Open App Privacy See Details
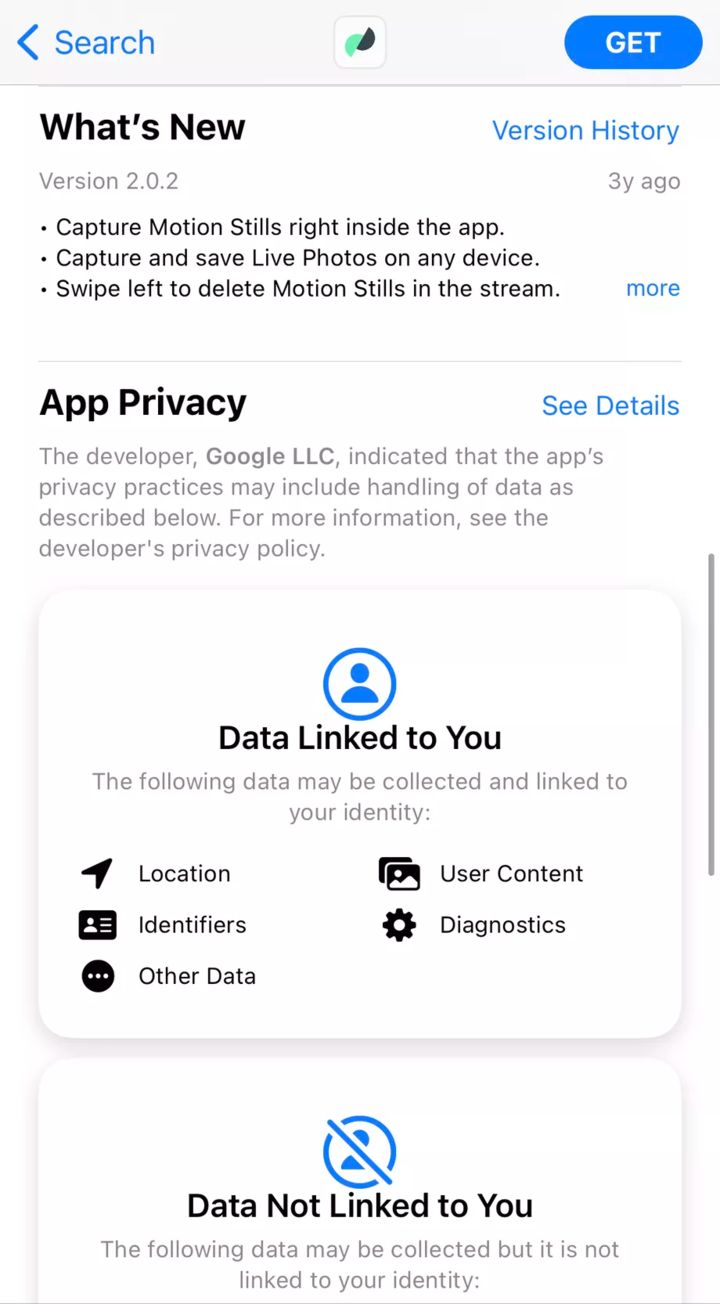Screen dimensions: 720x1304 [x=610, y=405]
